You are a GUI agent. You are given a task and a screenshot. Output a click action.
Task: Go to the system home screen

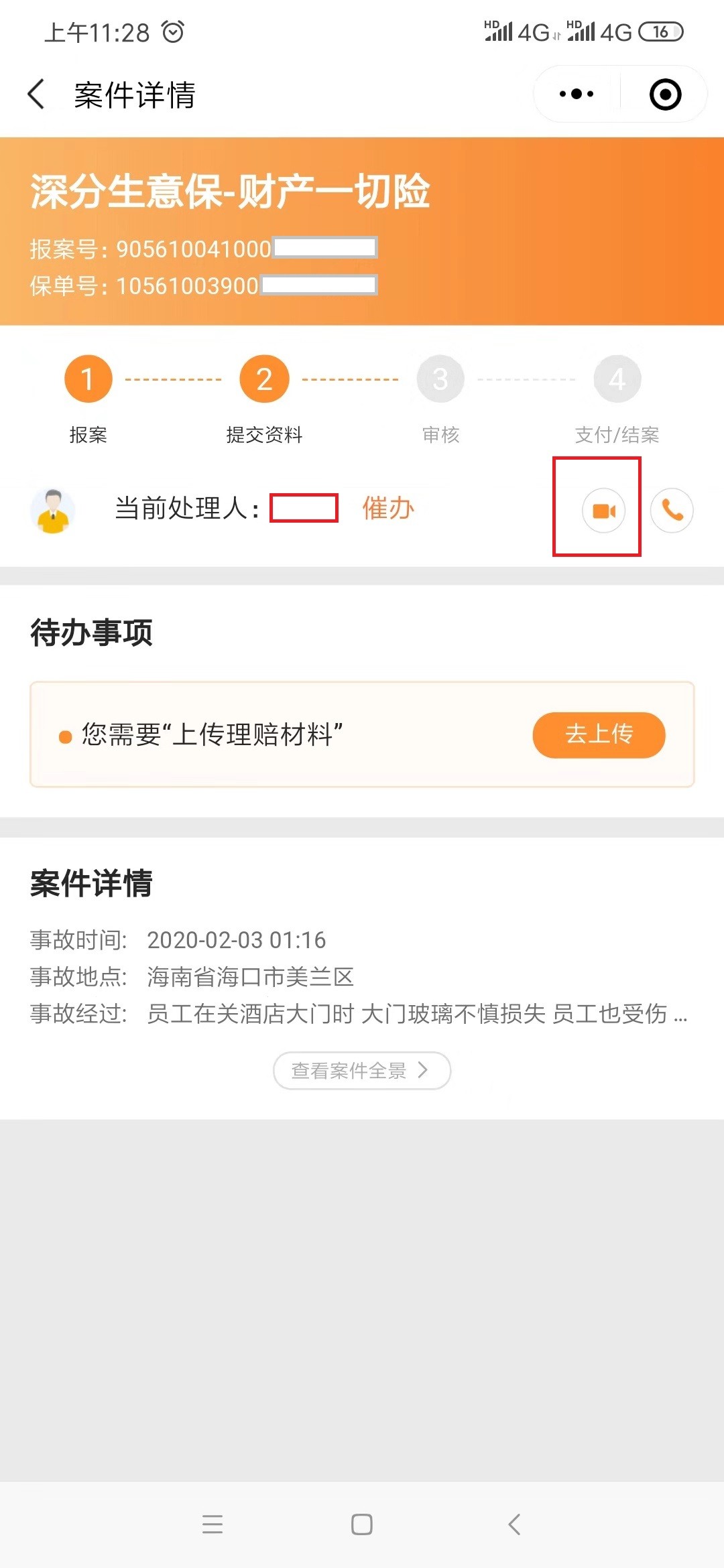click(361, 1524)
